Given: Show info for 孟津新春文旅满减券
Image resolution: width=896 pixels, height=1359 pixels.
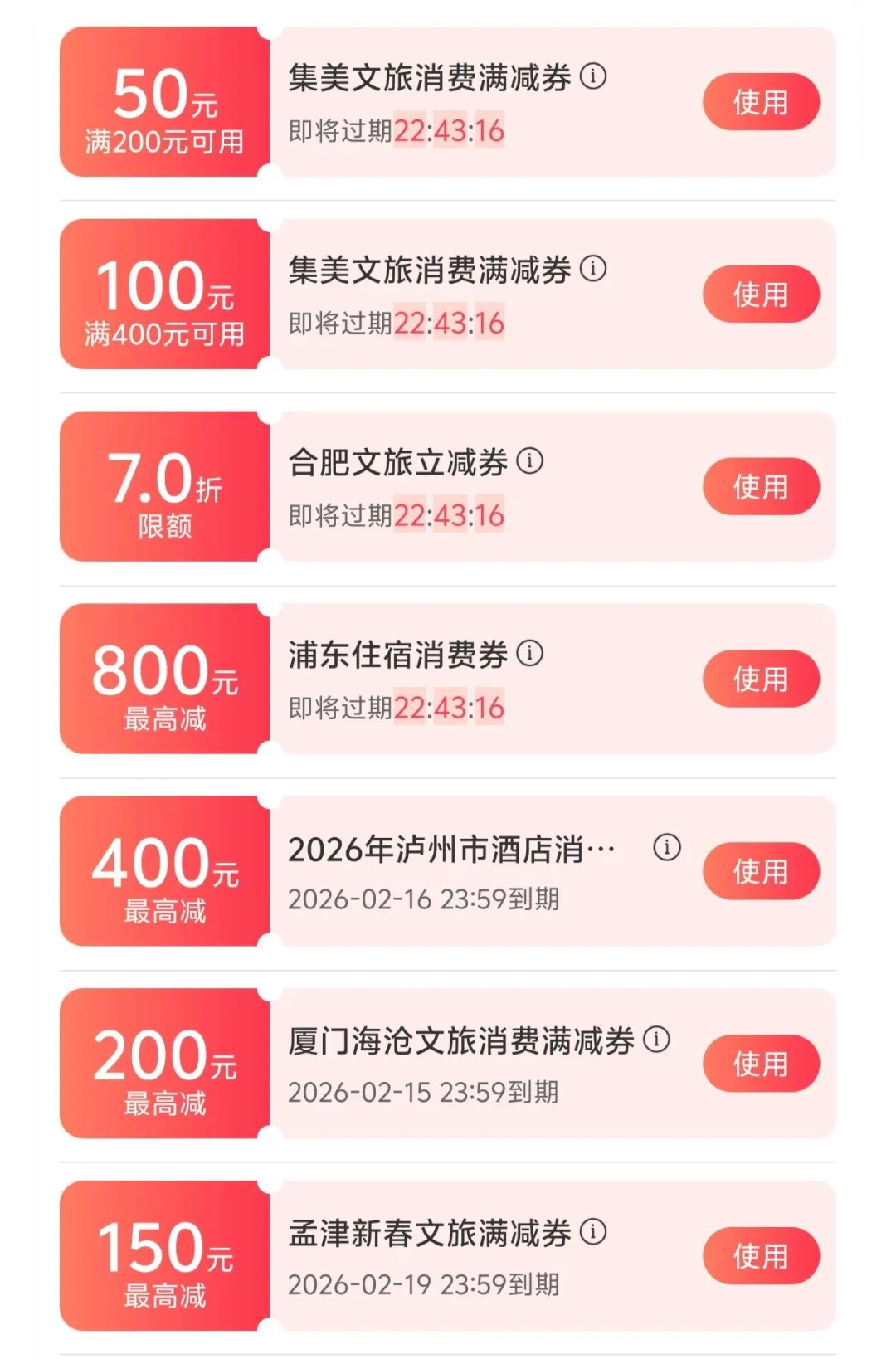Looking at the screenshot, I should click(x=592, y=1231).
